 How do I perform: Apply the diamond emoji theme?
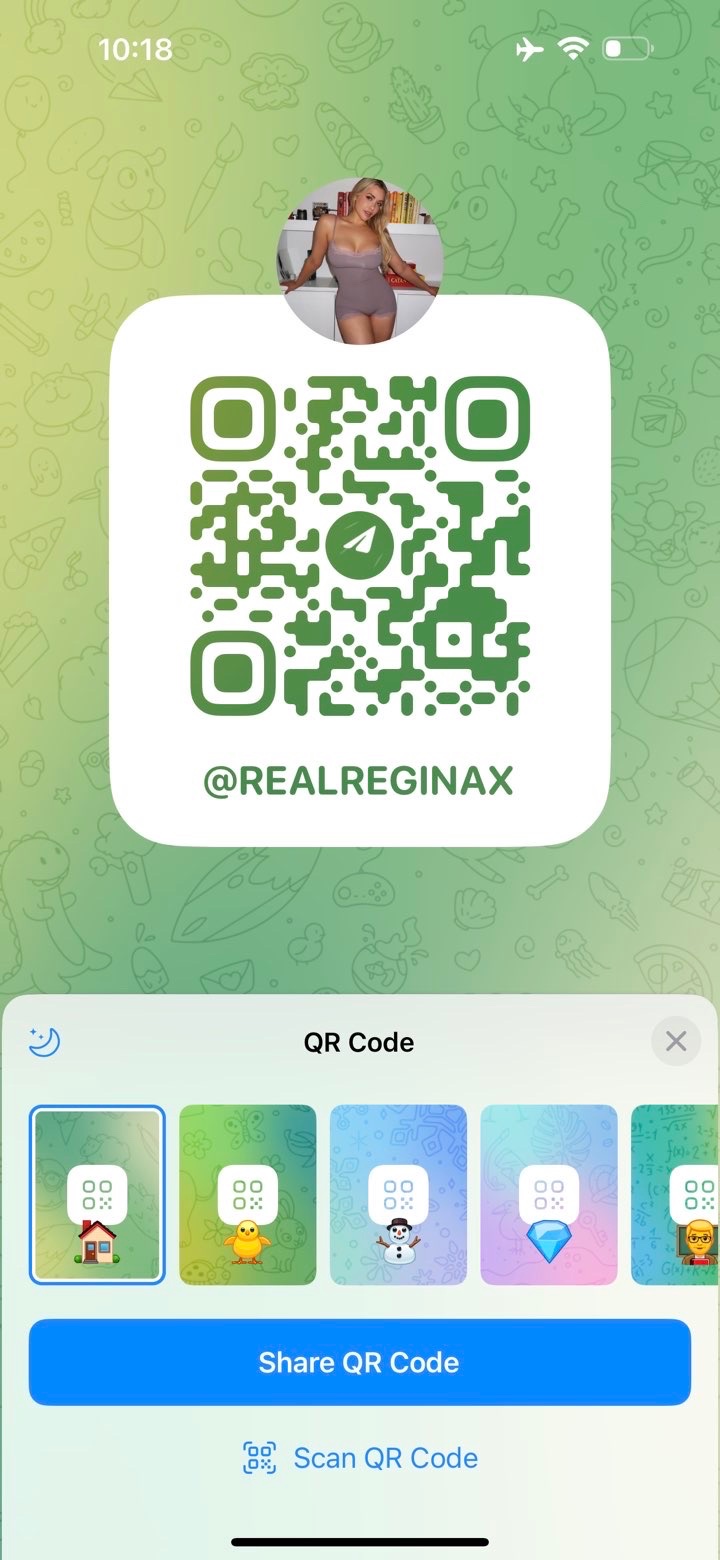548,1194
